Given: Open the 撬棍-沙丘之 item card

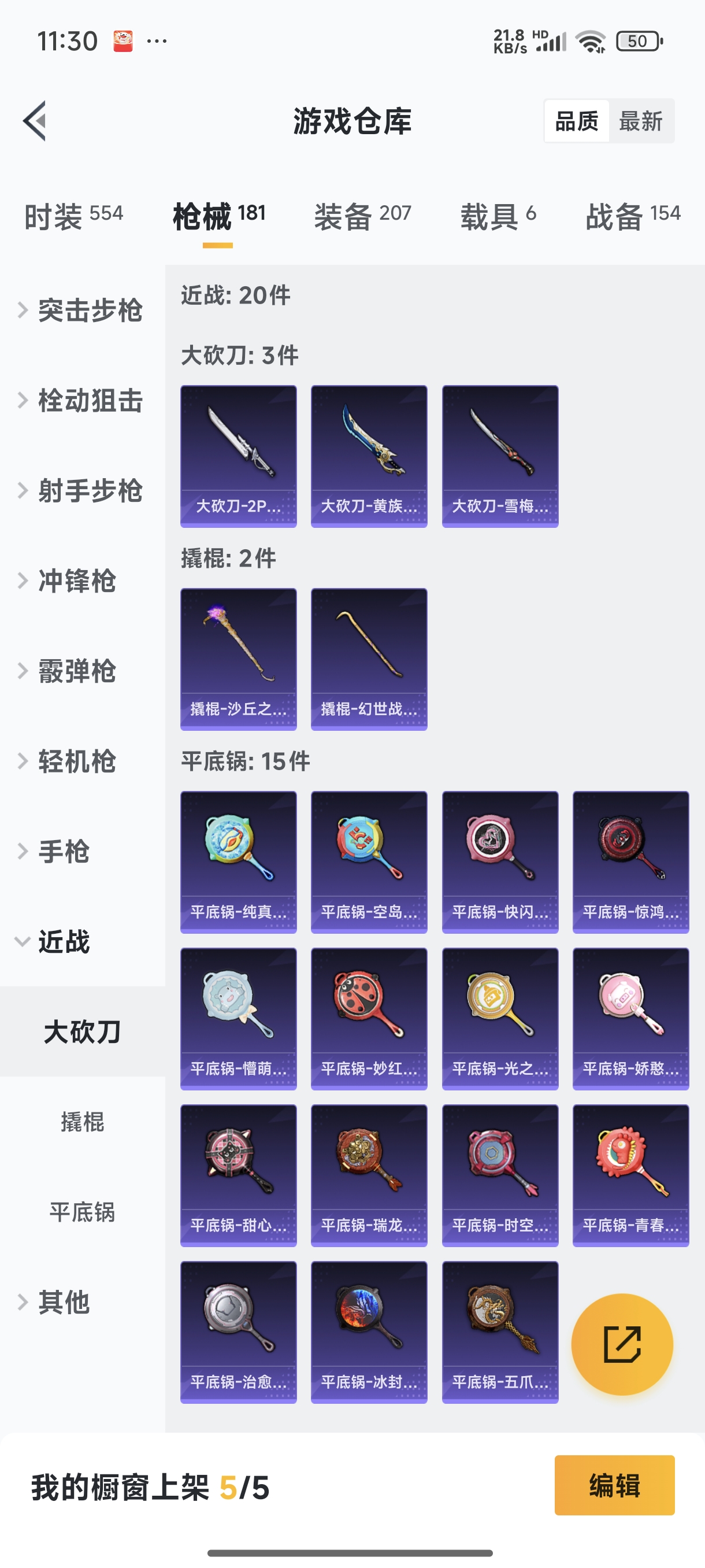Looking at the screenshot, I should pyautogui.click(x=239, y=659).
